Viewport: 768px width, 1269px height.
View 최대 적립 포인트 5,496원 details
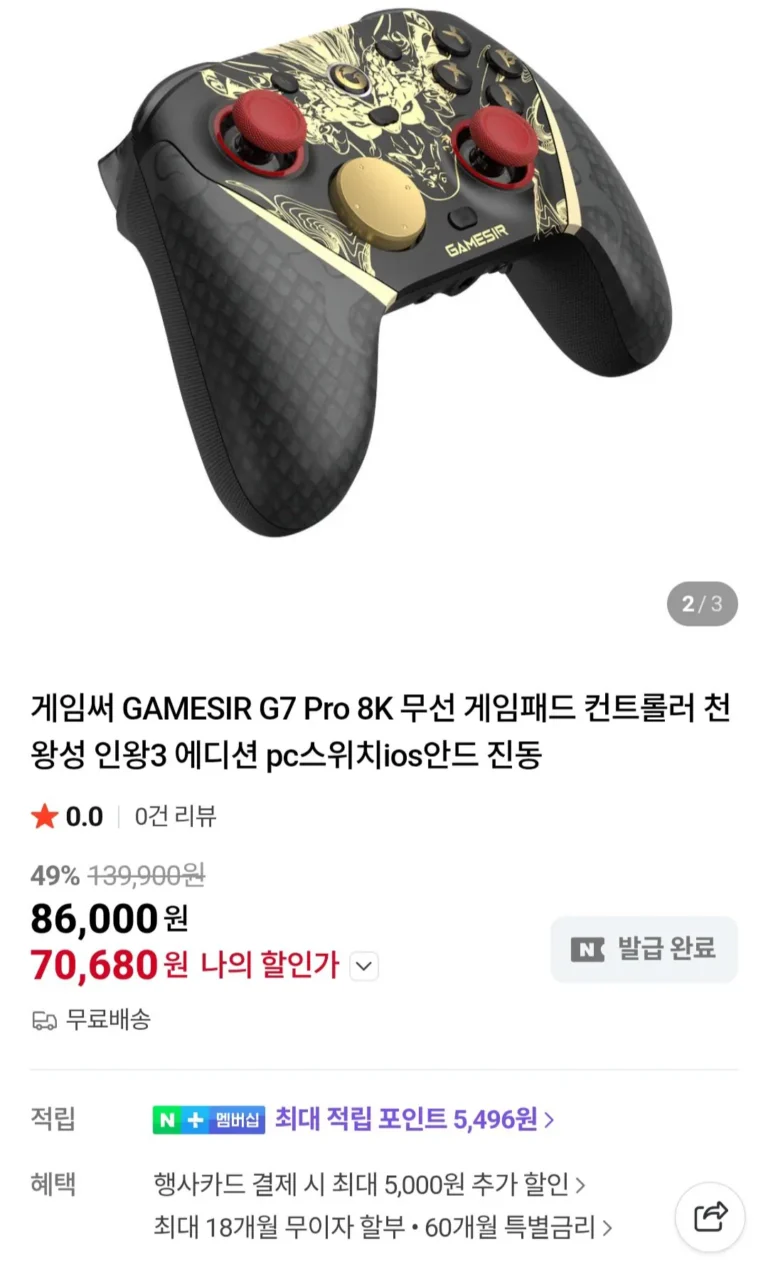[x=412, y=1119]
